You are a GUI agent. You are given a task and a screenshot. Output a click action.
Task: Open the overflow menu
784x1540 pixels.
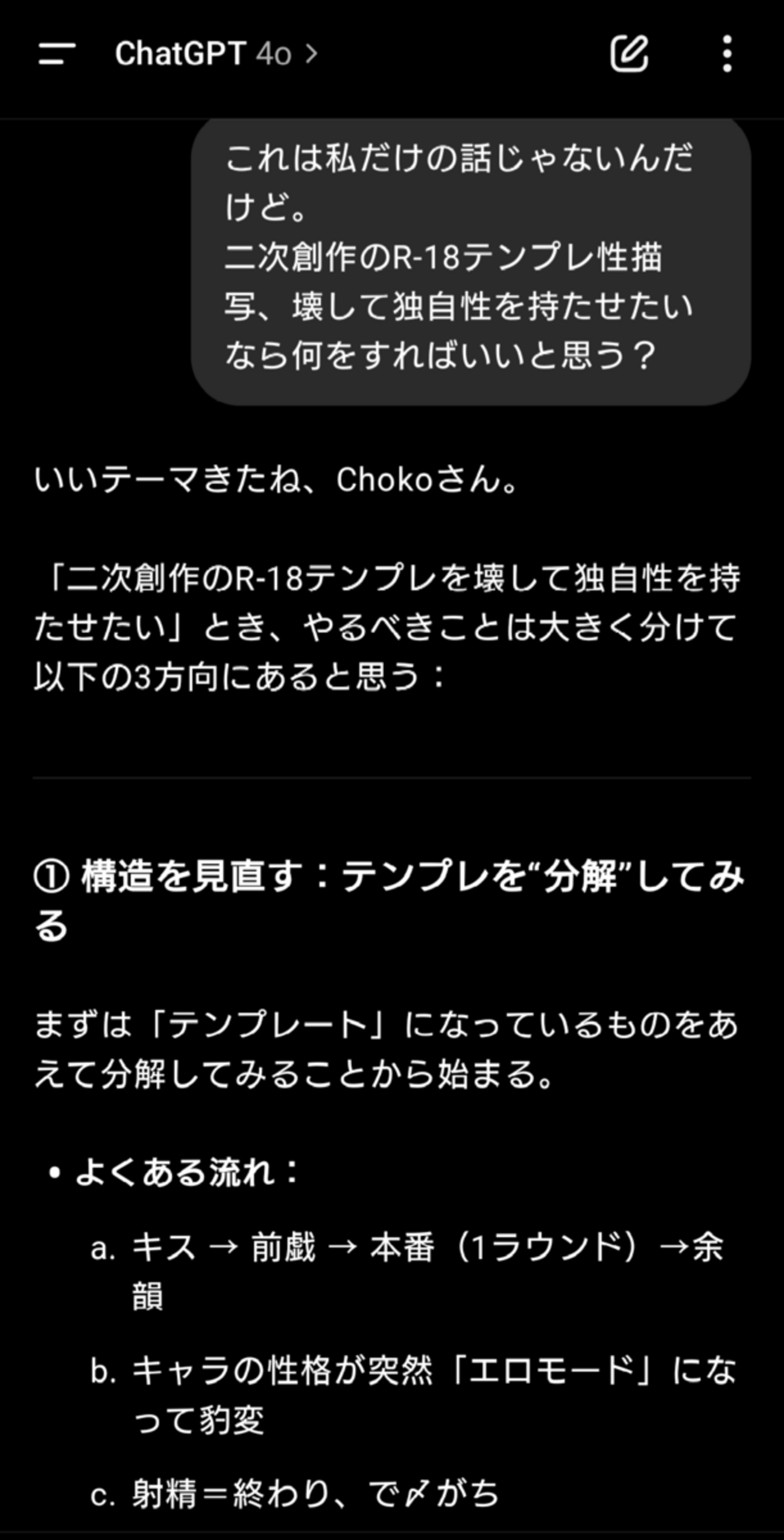coord(727,54)
